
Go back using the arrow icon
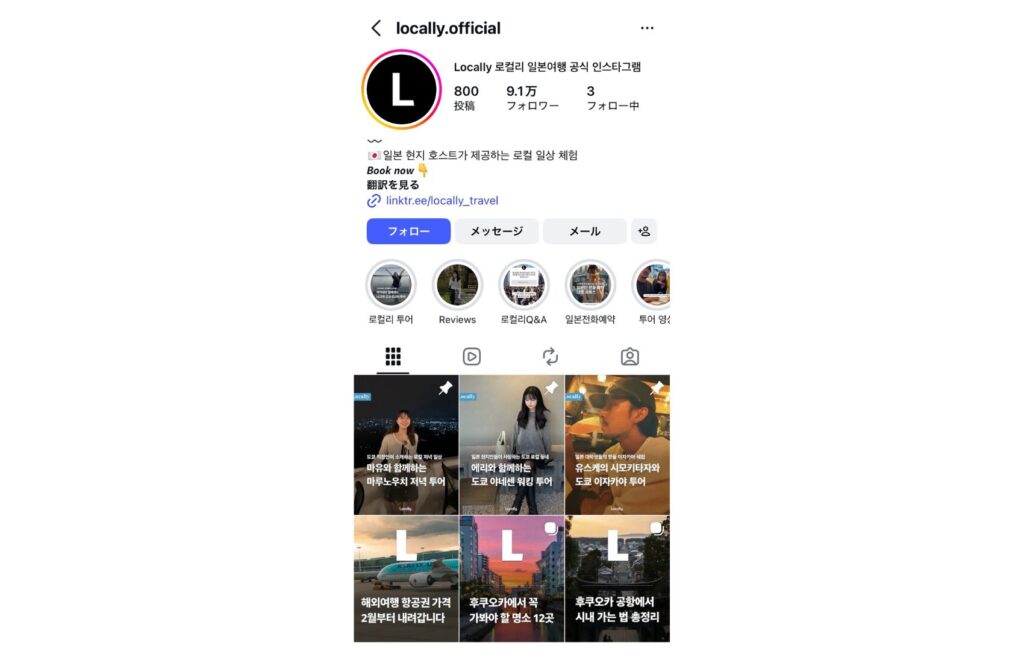(376, 28)
